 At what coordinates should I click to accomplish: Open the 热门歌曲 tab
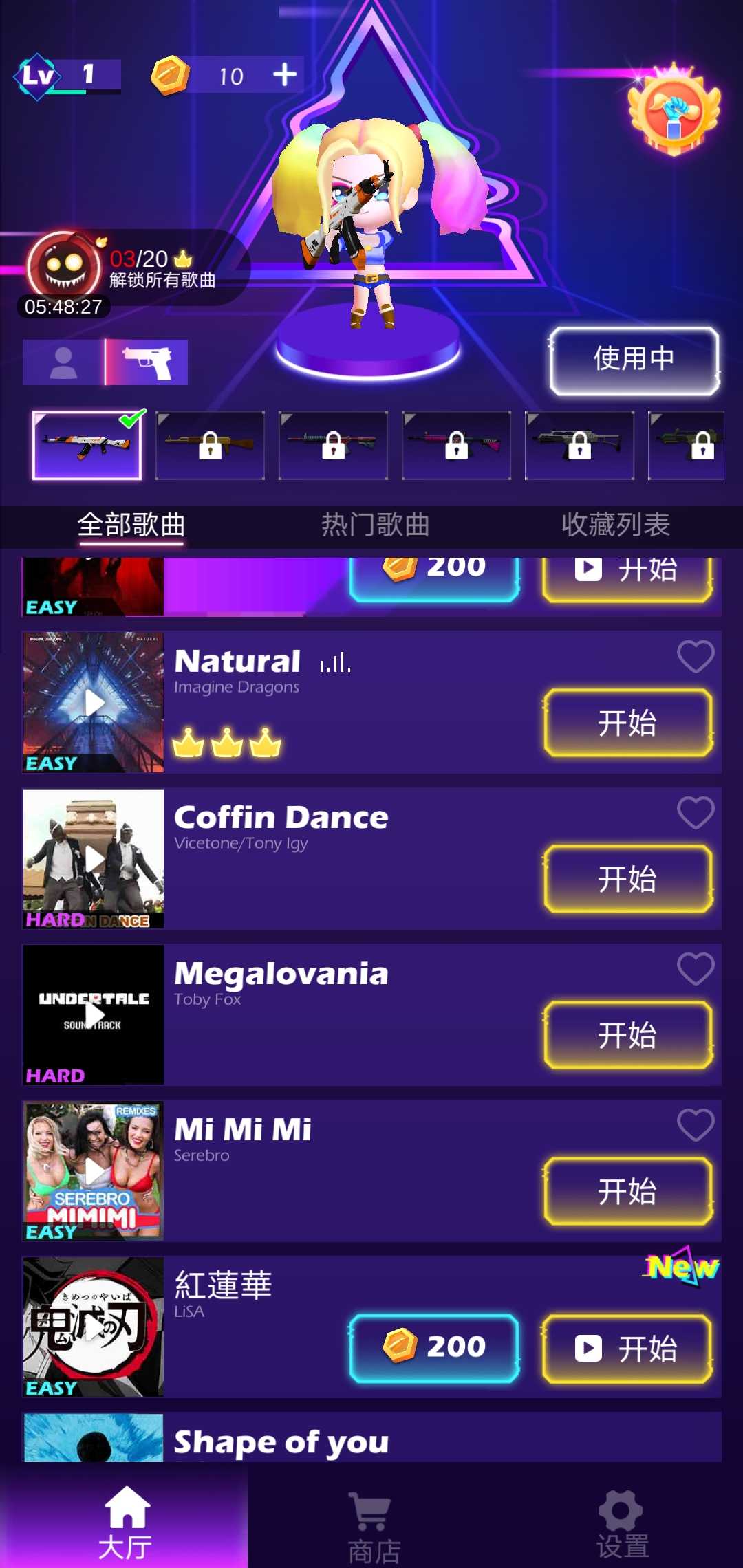[x=375, y=525]
